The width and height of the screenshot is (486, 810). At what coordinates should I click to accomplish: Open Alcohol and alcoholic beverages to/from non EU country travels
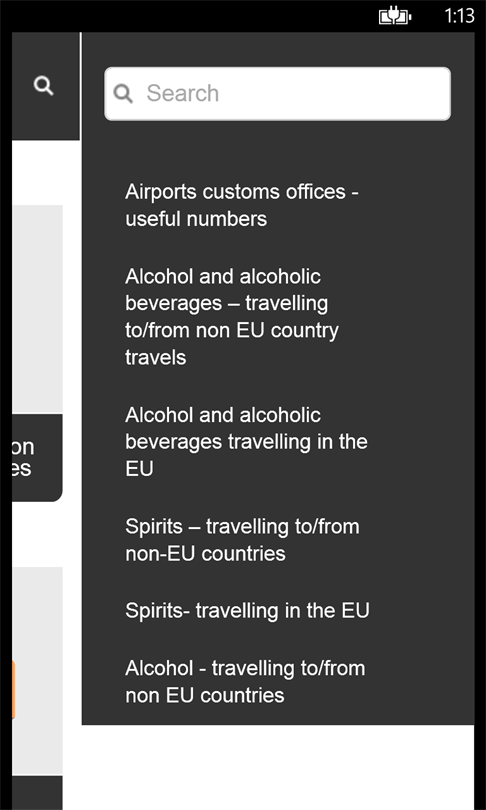tap(232, 317)
